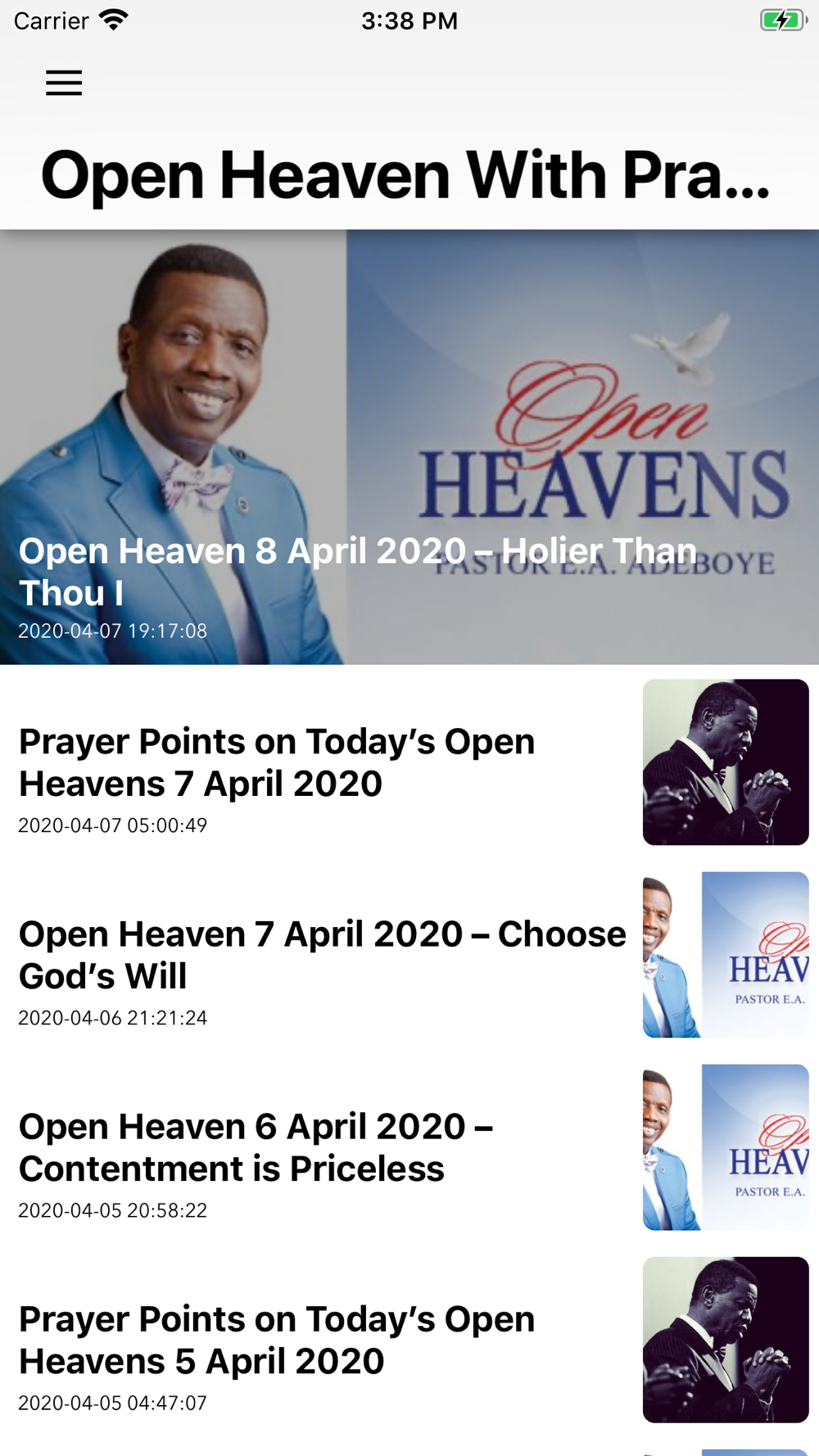Read Open Heaven 7 April – Choose God's Will

click(409, 955)
